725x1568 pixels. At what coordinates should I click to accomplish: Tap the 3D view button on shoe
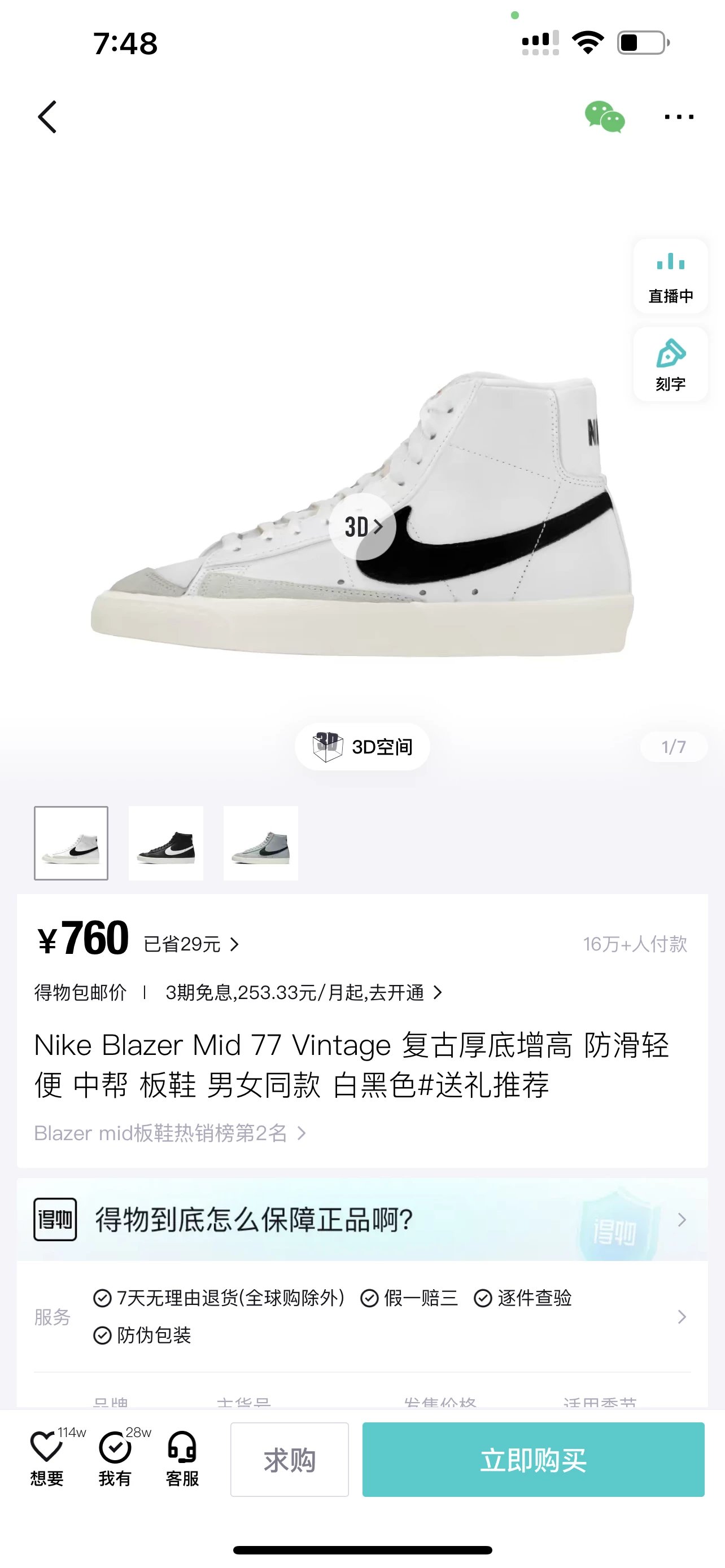[x=363, y=527]
